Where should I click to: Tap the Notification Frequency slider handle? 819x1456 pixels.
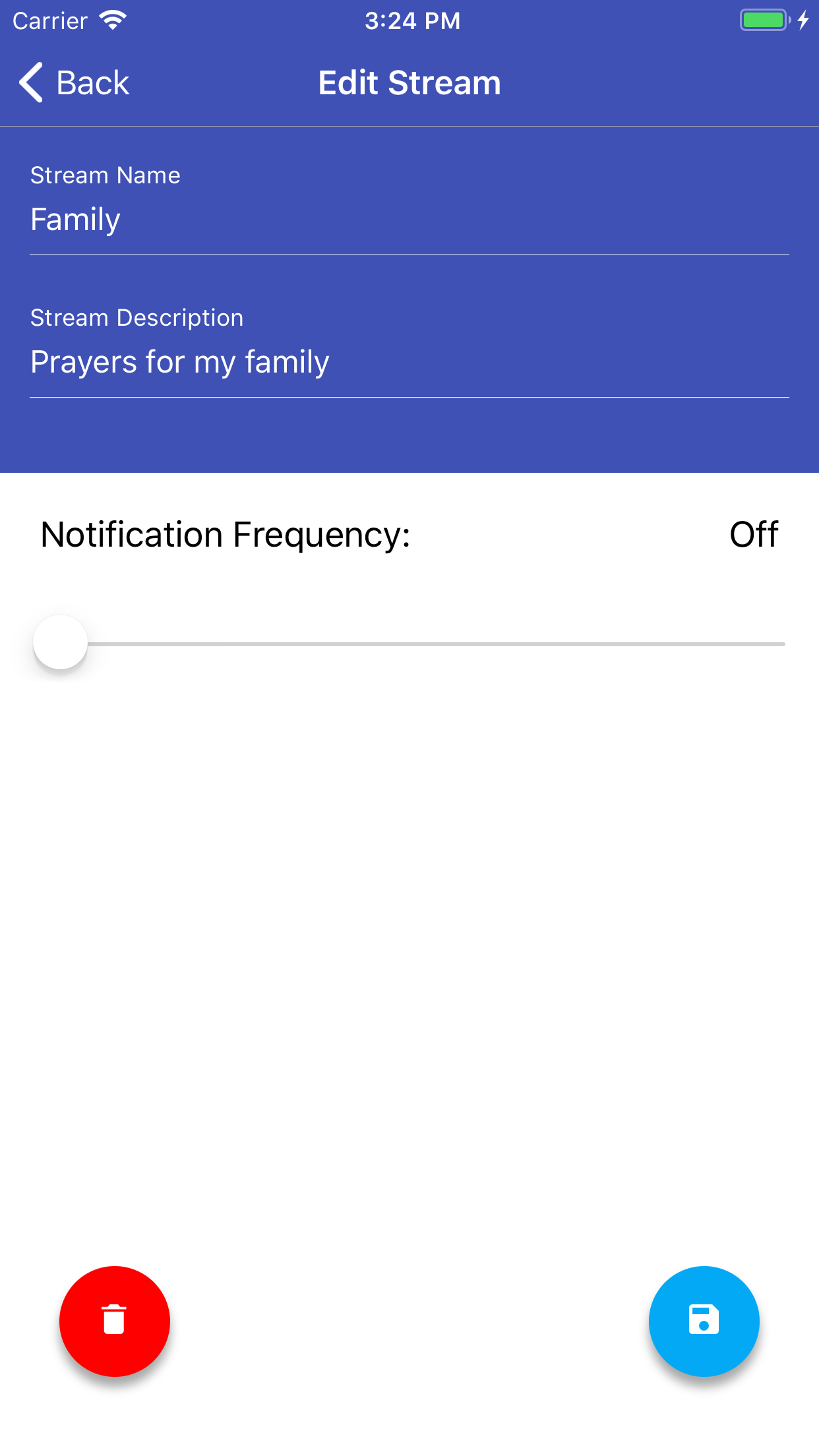[x=61, y=643]
